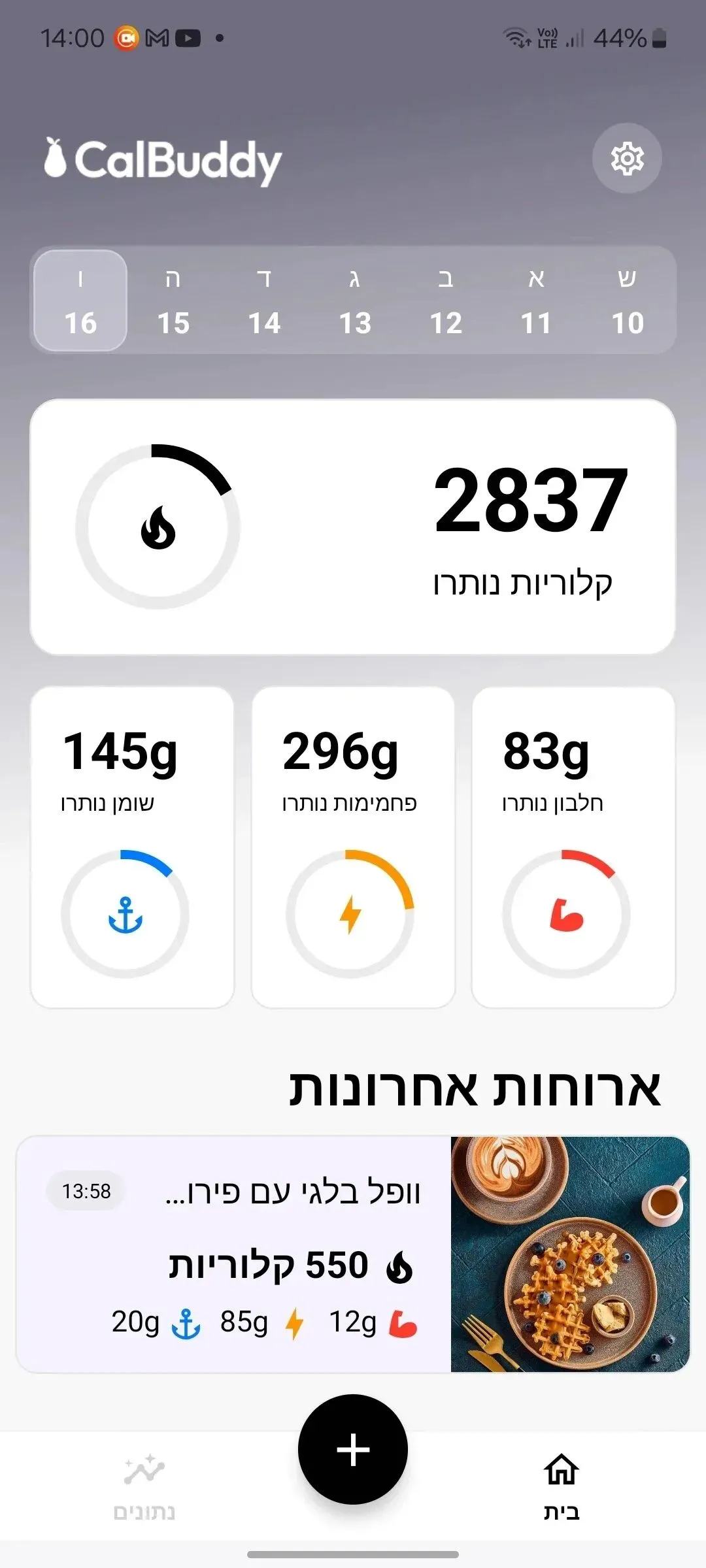Add a new meal with the plus button
This screenshot has width=706, height=1568.
(x=353, y=1450)
